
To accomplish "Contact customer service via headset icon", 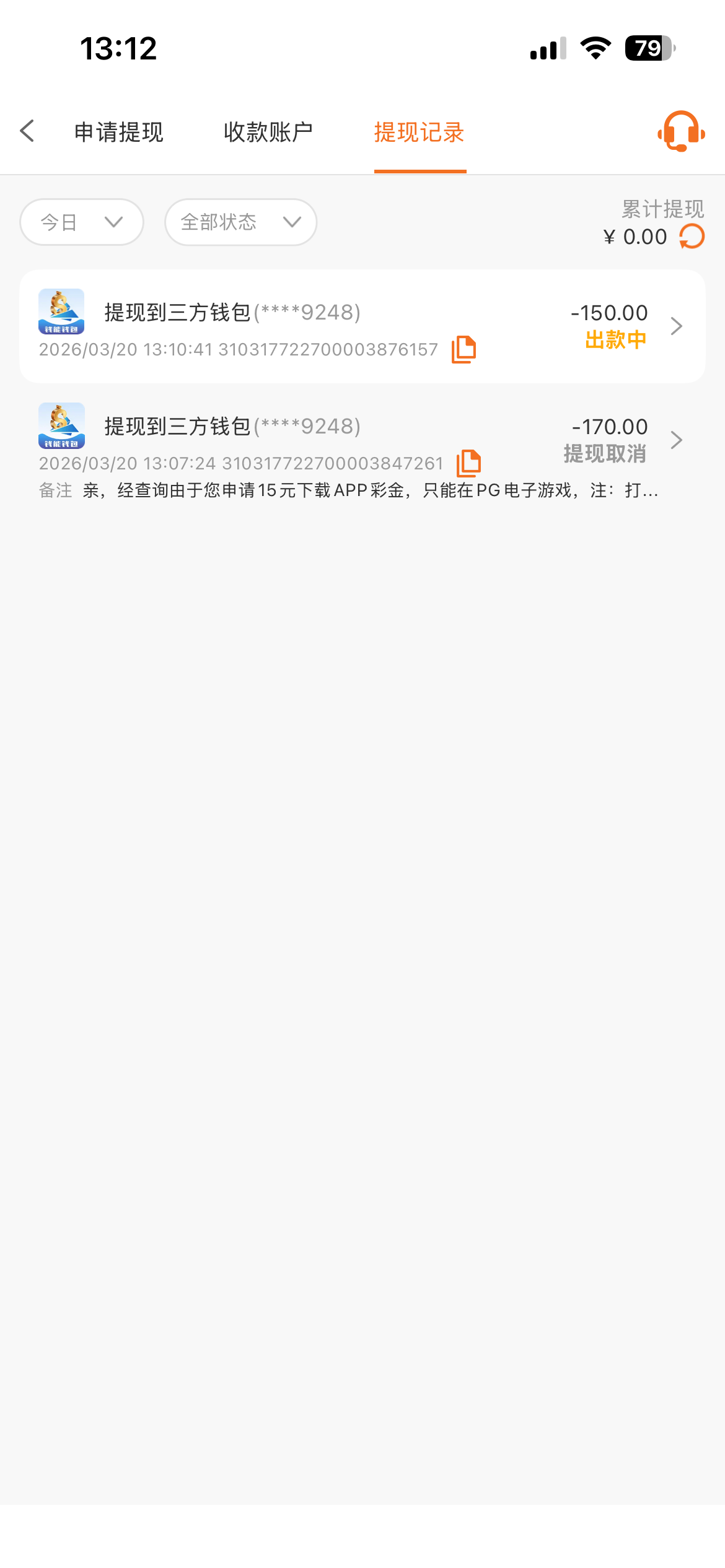I will (x=681, y=131).
